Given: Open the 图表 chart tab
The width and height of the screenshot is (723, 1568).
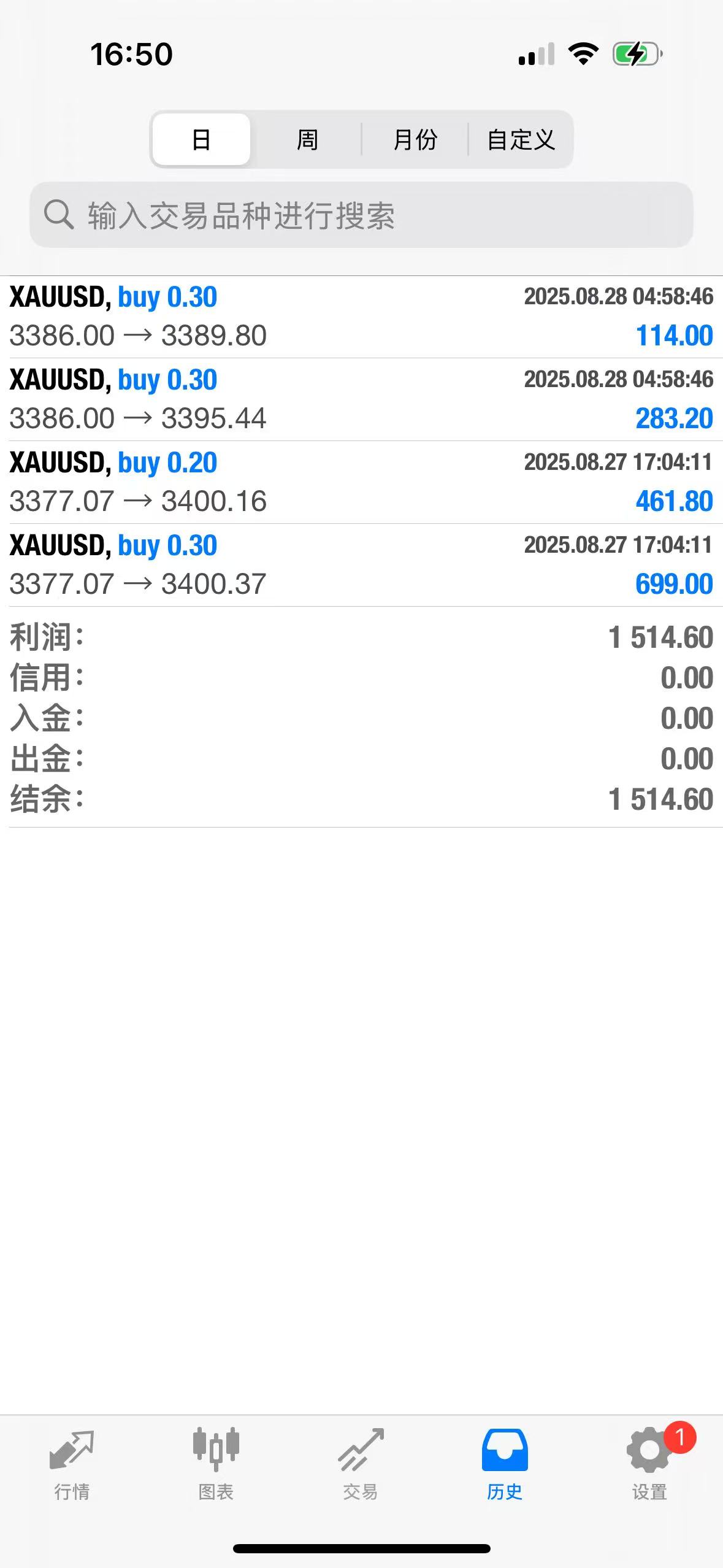Looking at the screenshot, I should click(x=216, y=1464).
